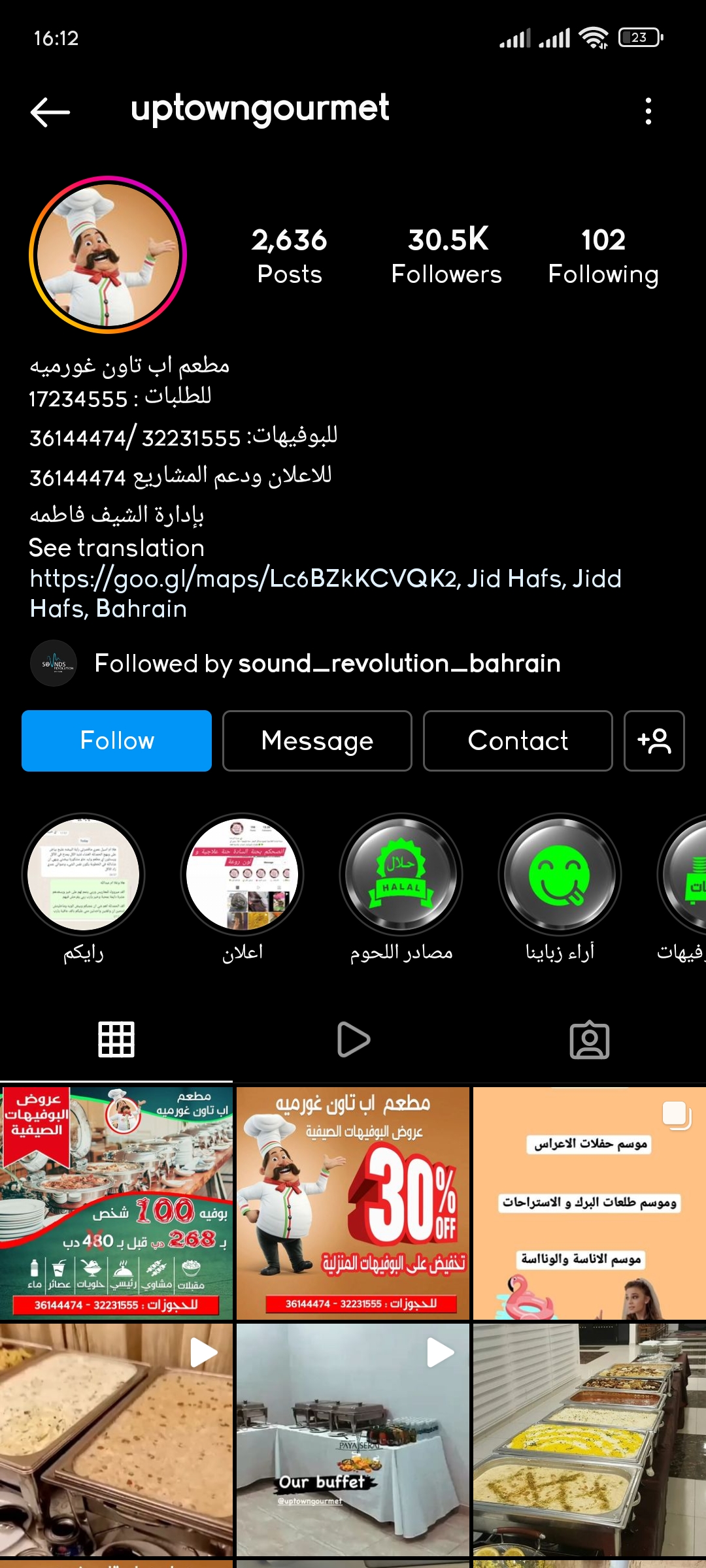This screenshot has width=706, height=1568.
Task: Message the restaurant
Action: click(x=317, y=741)
